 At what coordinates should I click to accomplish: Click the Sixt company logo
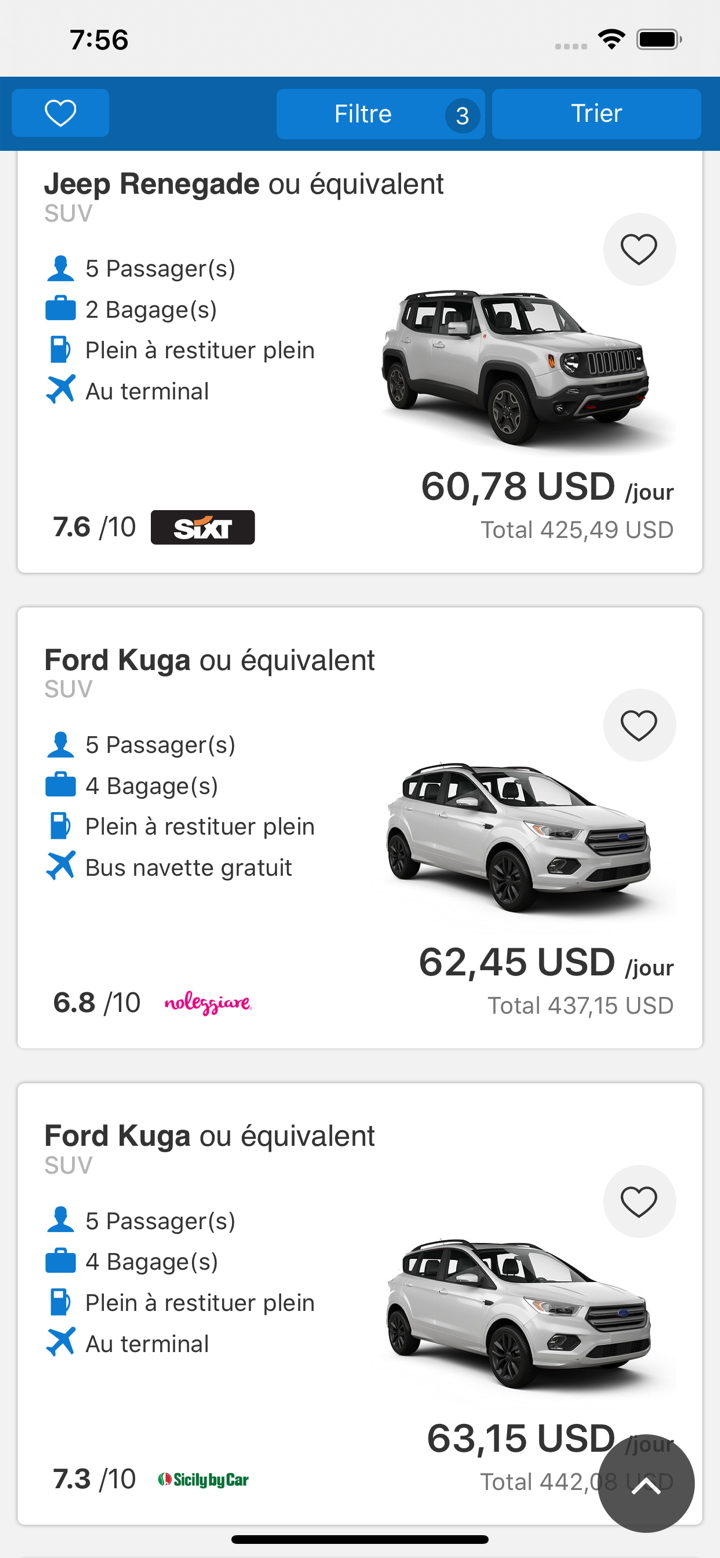(202, 526)
